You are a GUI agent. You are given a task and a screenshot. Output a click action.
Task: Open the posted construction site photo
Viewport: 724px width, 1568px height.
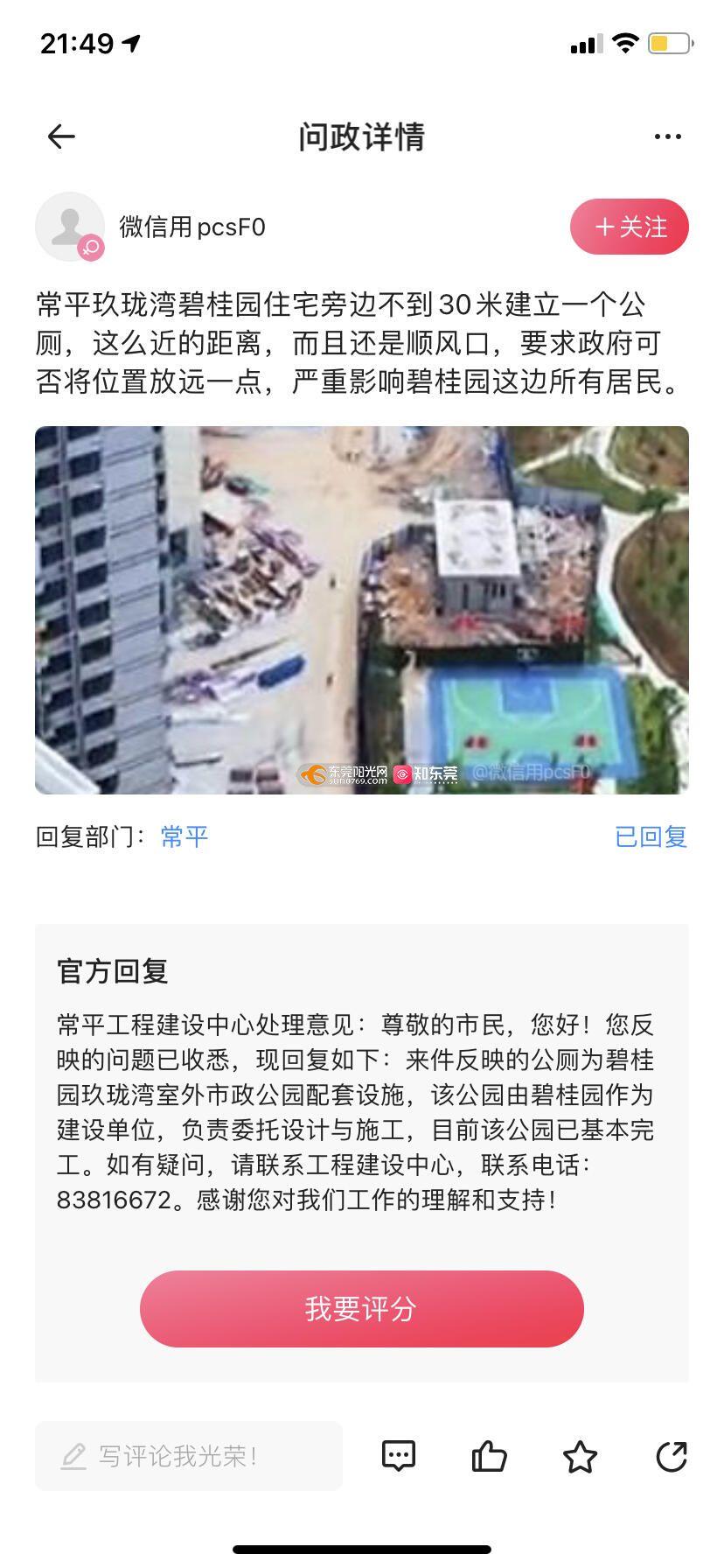coord(362,610)
